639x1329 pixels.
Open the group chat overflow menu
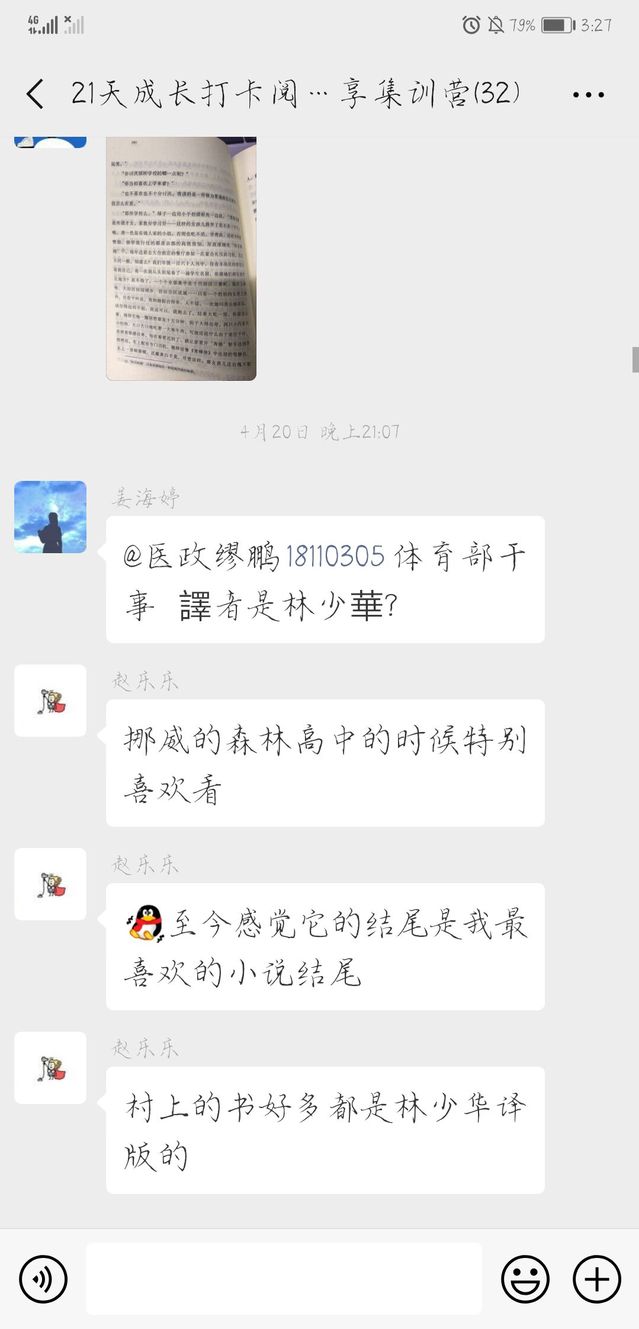(588, 95)
